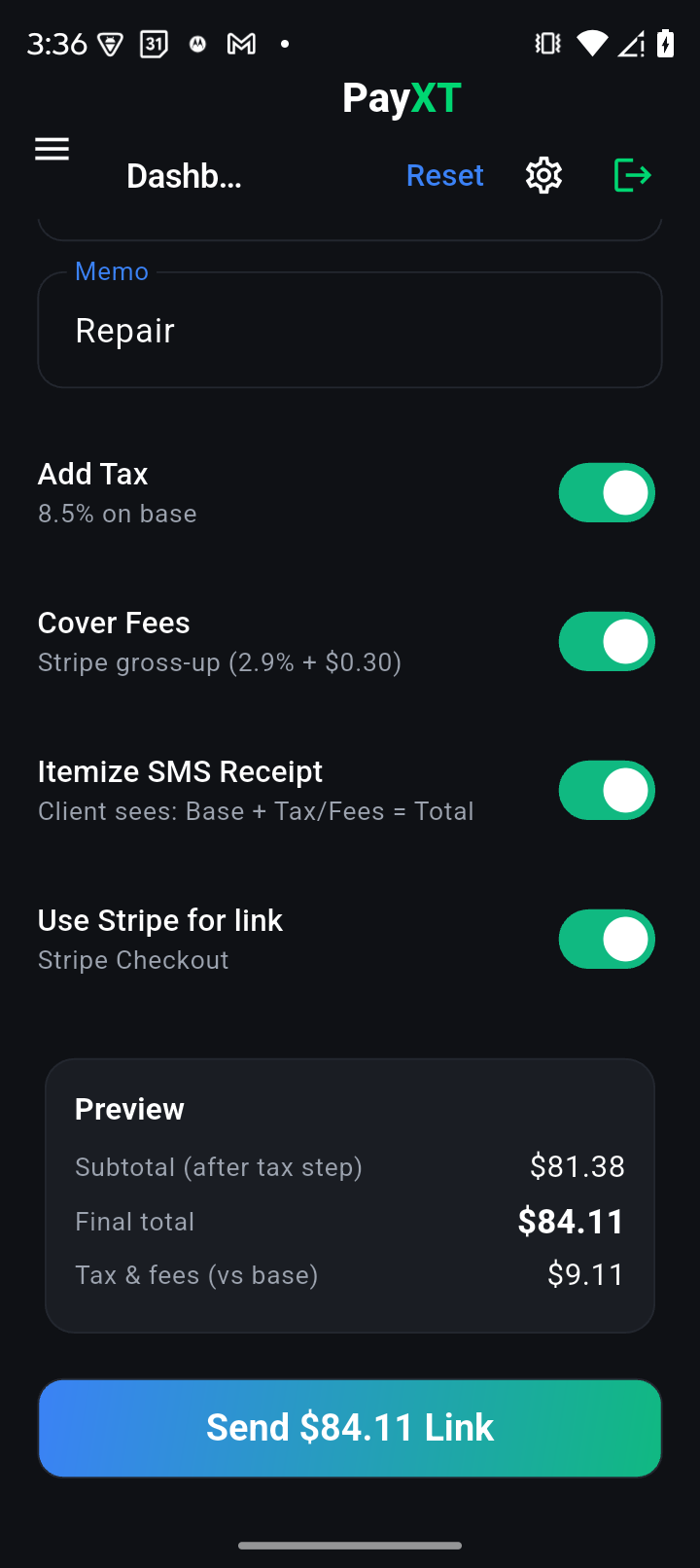The image size is (700, 1568).
Task: Tap the vibration mode status icon
Action: click(546, 43)
